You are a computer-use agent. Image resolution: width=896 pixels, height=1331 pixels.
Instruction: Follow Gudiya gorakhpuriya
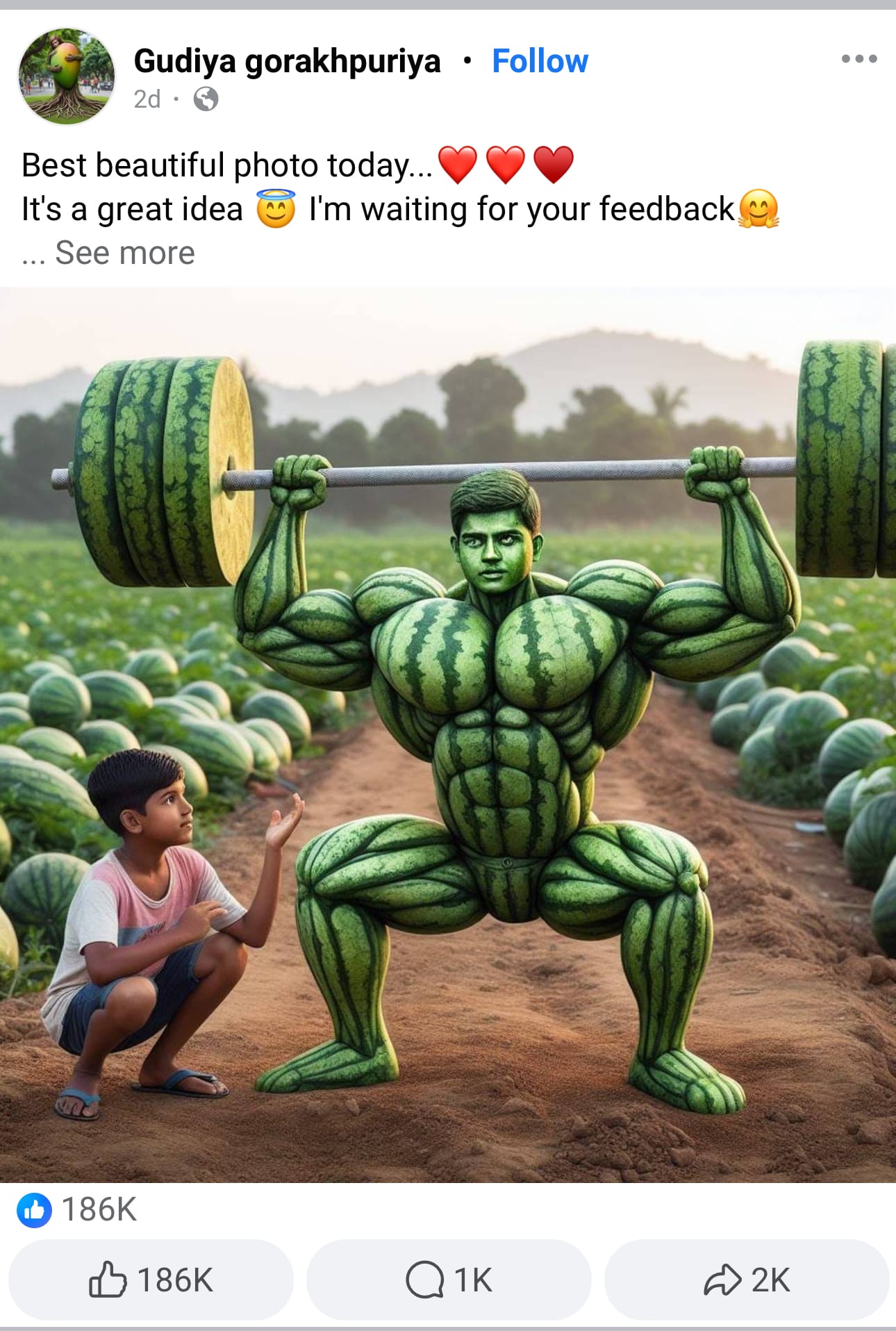point(540,61)
